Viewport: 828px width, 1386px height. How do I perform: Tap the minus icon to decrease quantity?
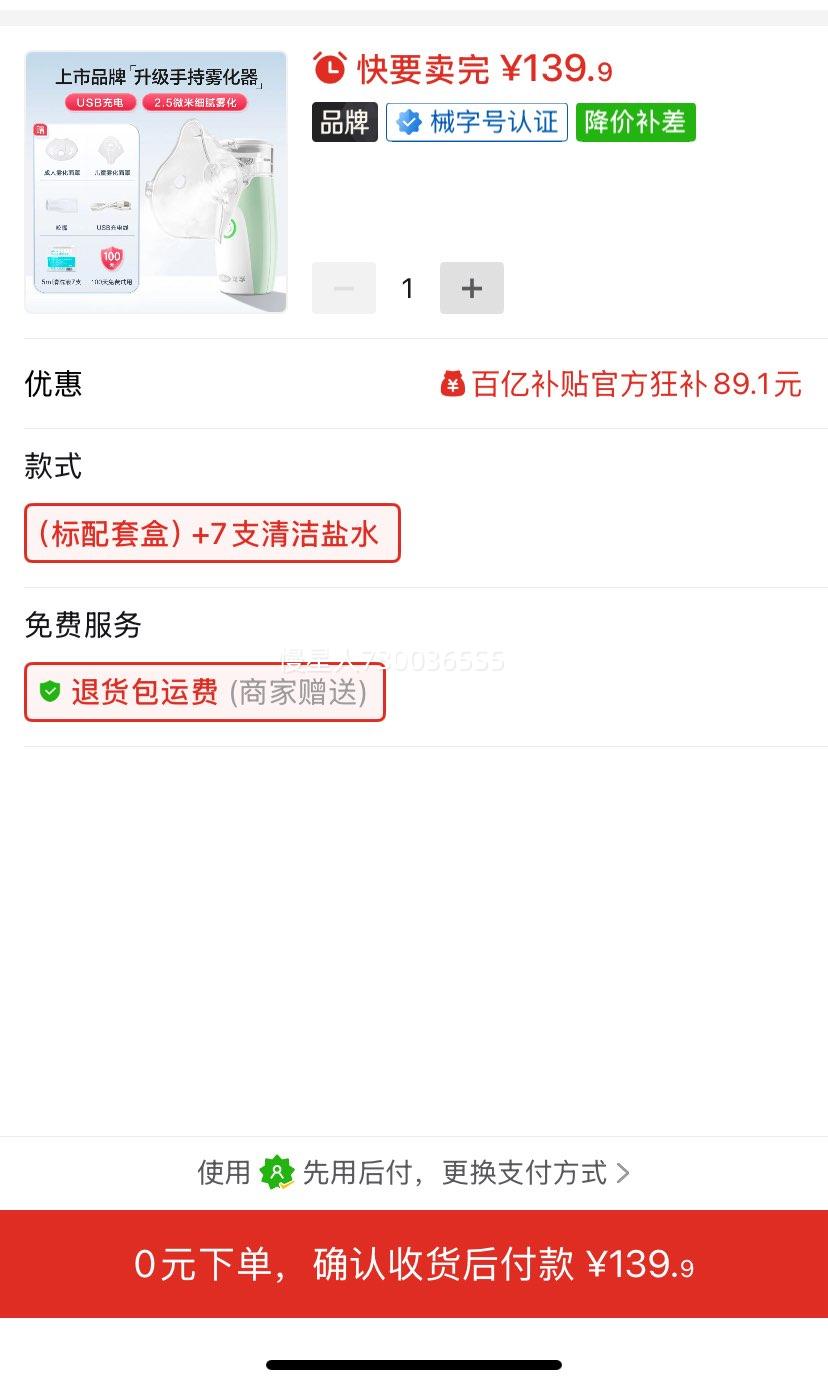[343, 288]
